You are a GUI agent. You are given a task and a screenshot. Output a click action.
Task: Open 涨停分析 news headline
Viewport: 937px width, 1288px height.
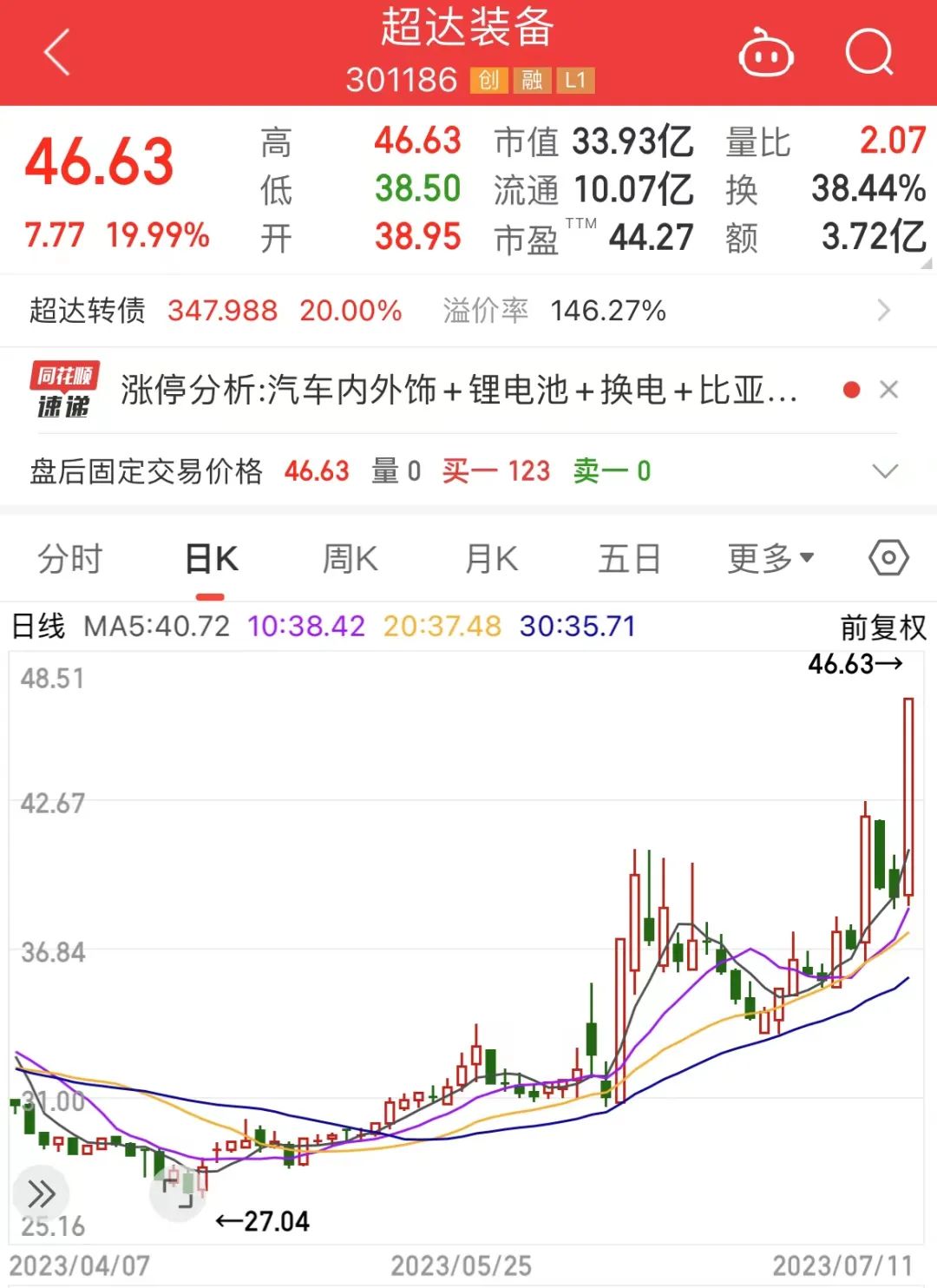click(x=458, y=391)
